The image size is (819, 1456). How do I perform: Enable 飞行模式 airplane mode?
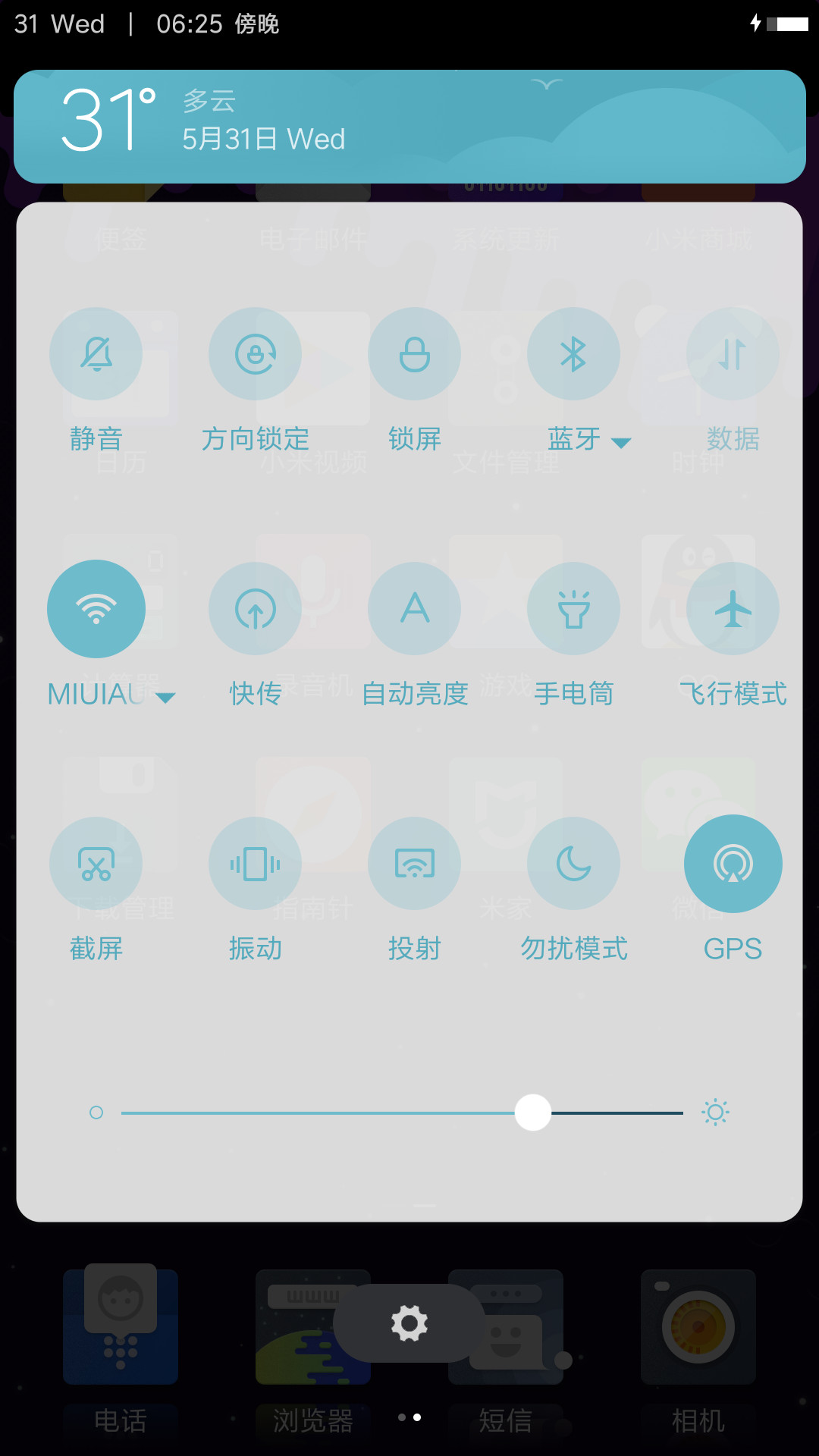coord(733,609)
